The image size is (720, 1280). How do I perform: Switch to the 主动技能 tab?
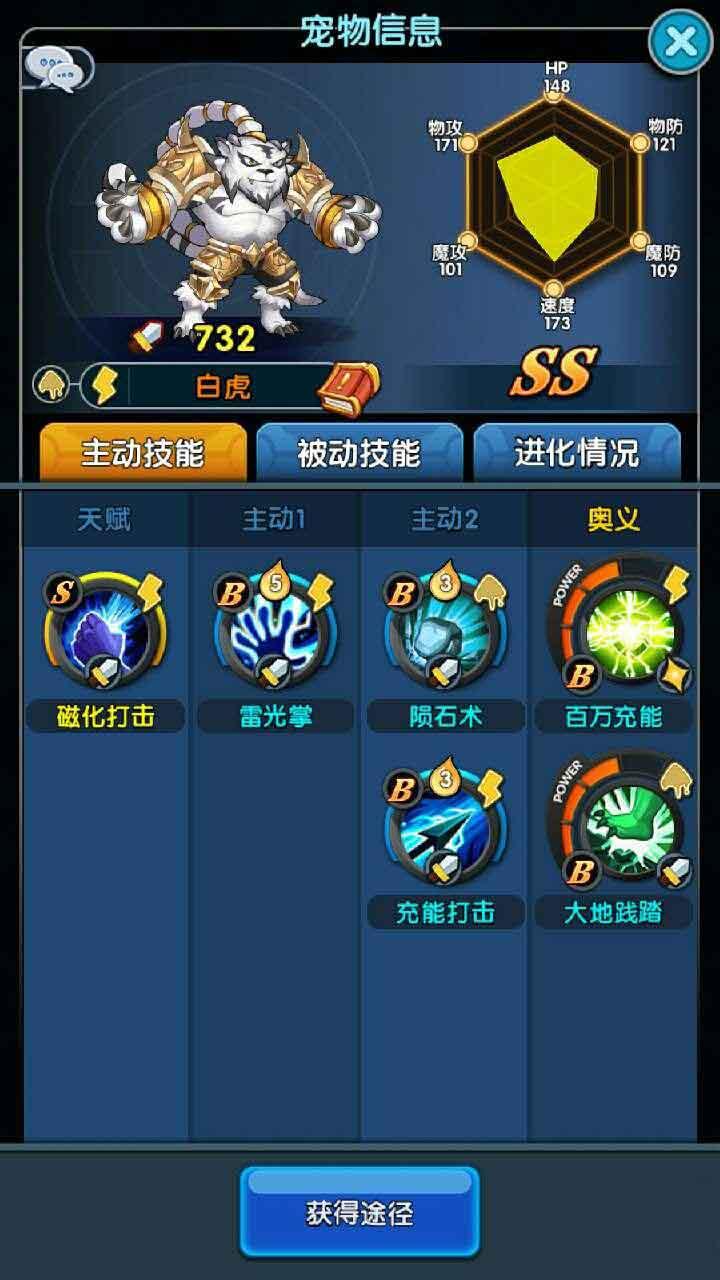(x=143, y=453)
